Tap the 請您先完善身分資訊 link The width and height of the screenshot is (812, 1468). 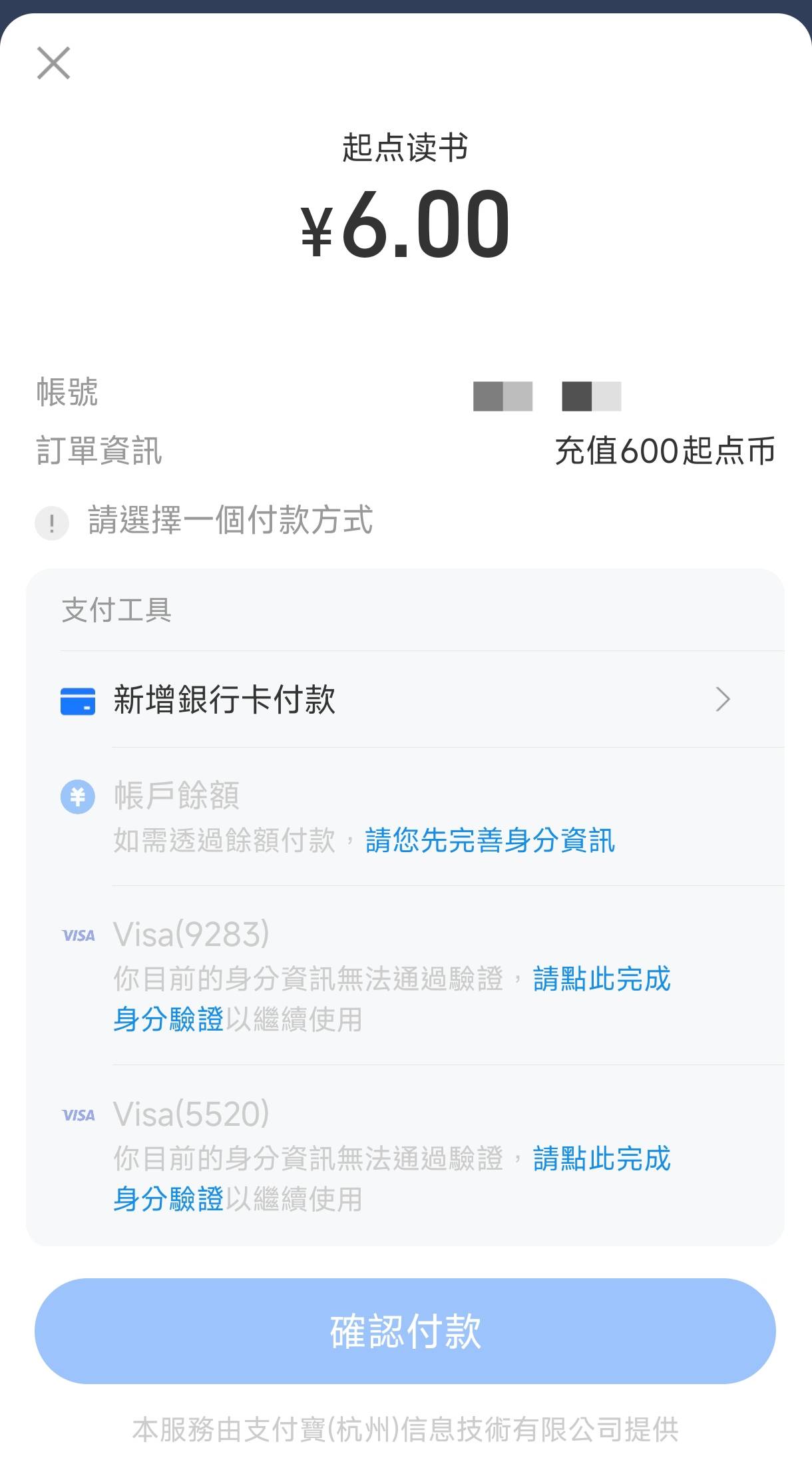coord(490,840)
